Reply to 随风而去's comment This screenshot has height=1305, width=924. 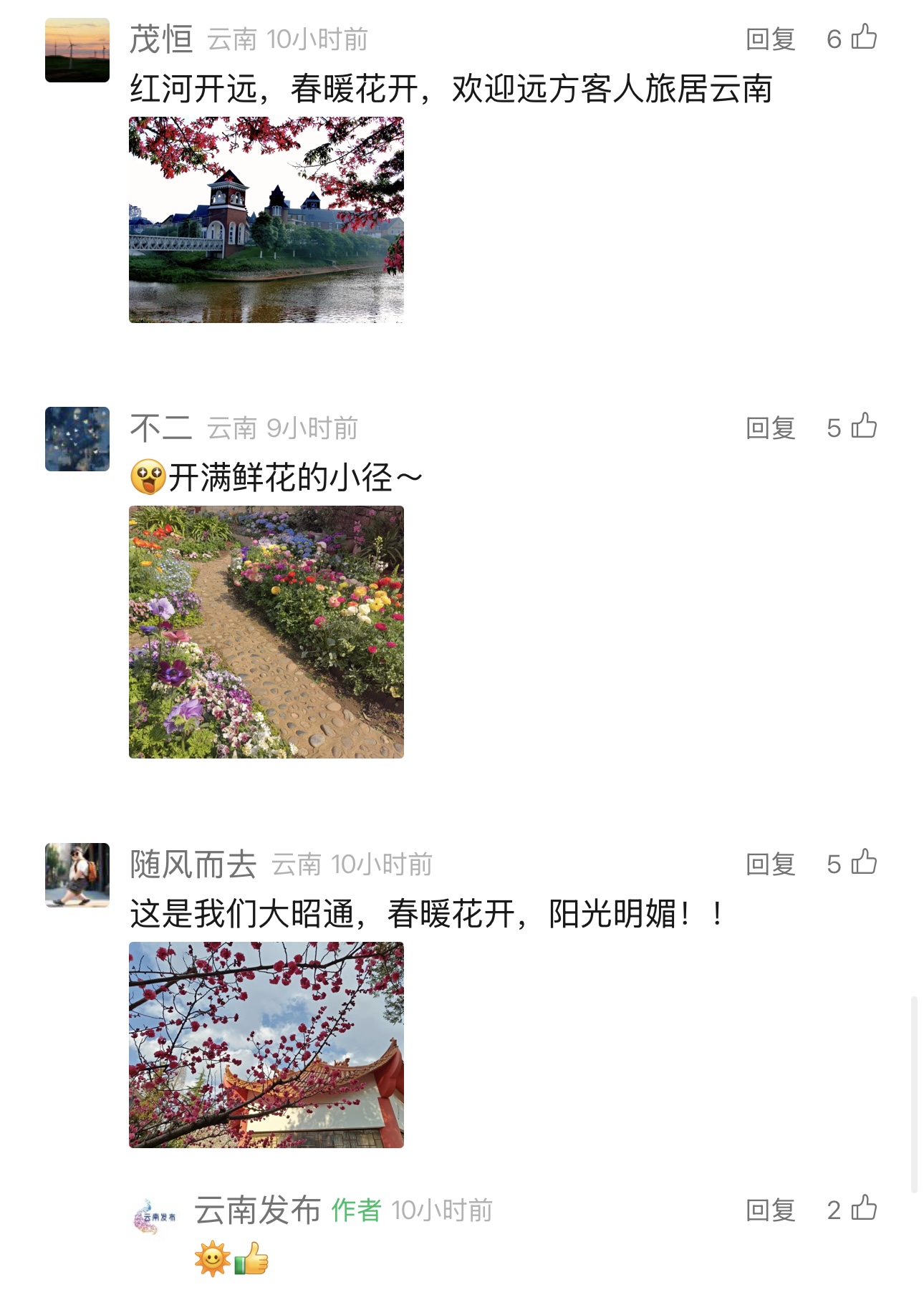[x=770, y=865]
